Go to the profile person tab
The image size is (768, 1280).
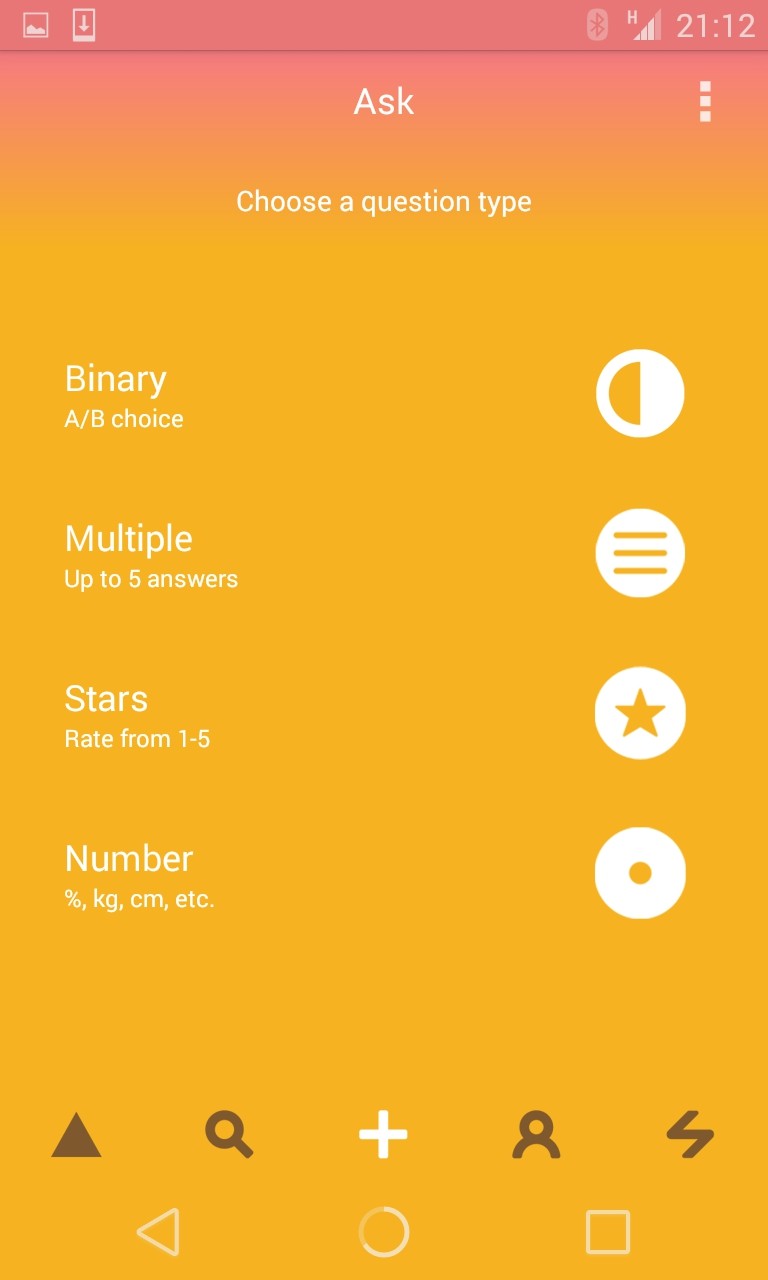(536, 1136)
